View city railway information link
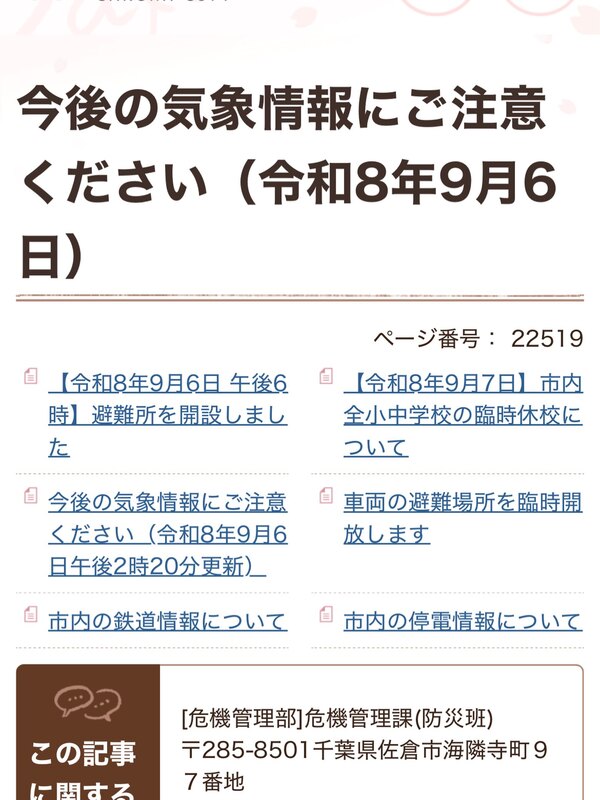The width and height of the screenshot is (600, 800). click(x=168, y=621)
